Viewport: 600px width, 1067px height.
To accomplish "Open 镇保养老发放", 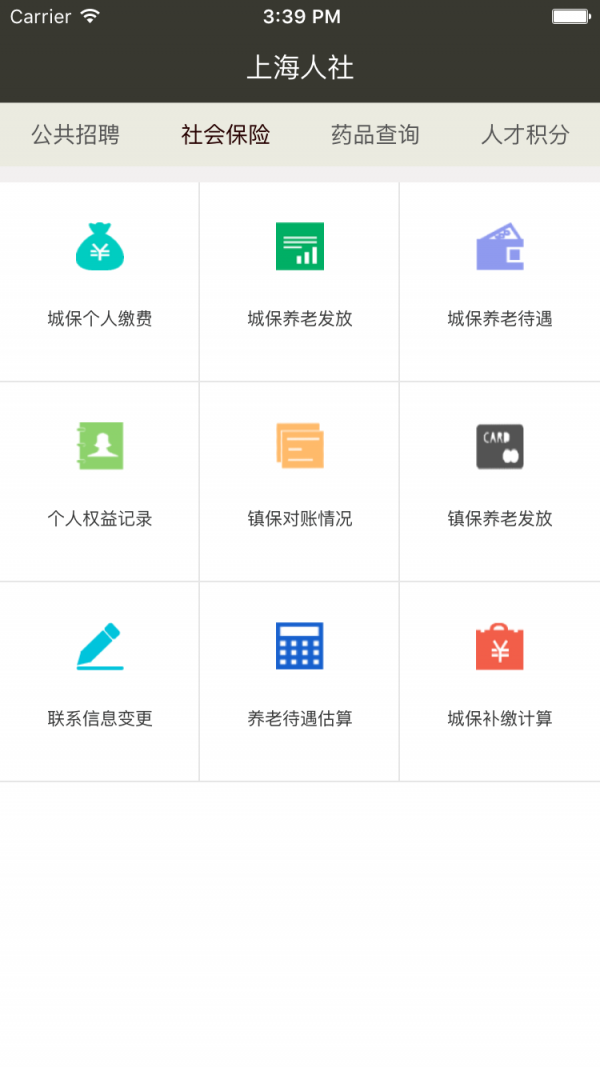I will (500, 482).
